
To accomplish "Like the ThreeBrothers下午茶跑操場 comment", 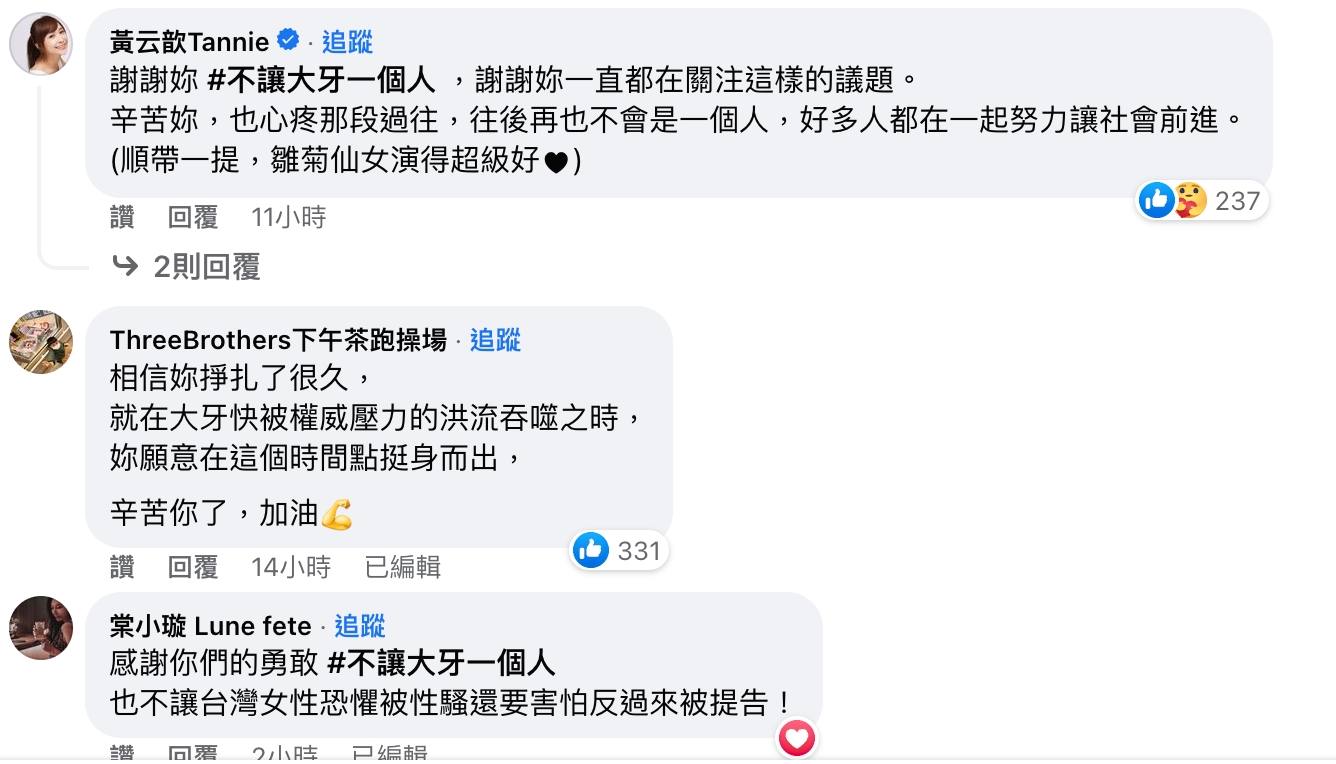I will point(122,567).
